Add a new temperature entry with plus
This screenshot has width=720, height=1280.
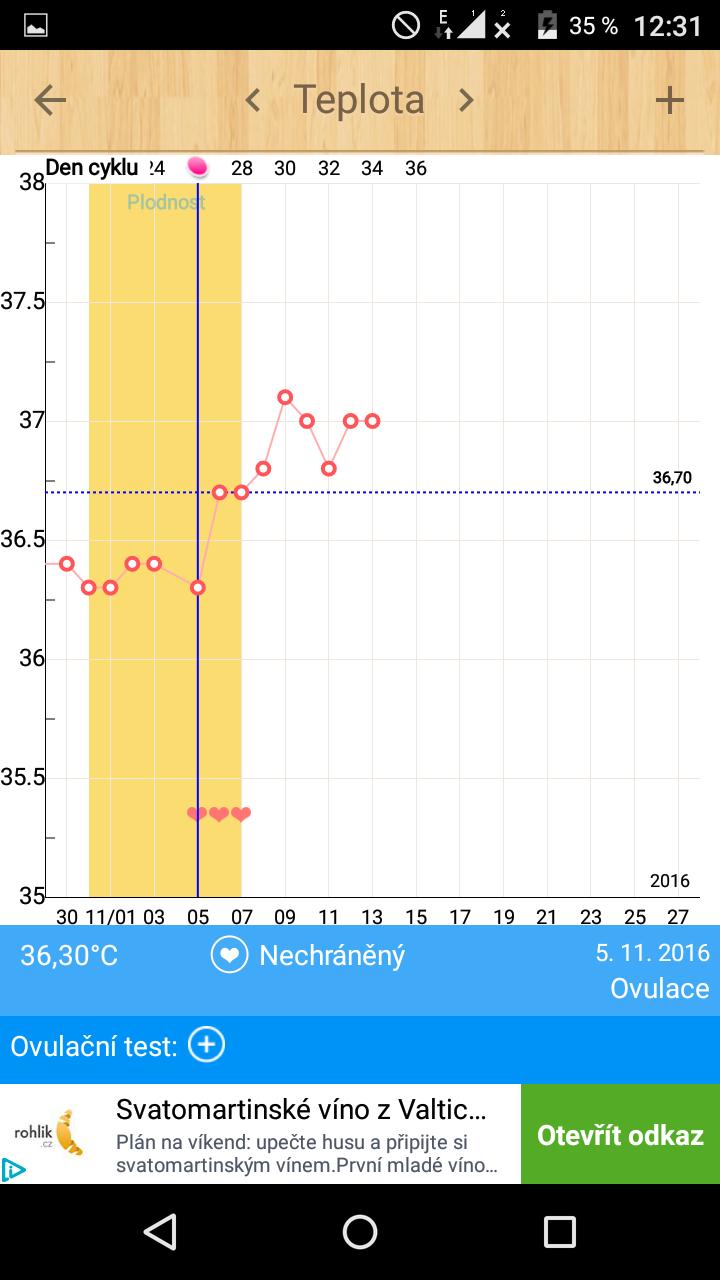coord(669,100)
